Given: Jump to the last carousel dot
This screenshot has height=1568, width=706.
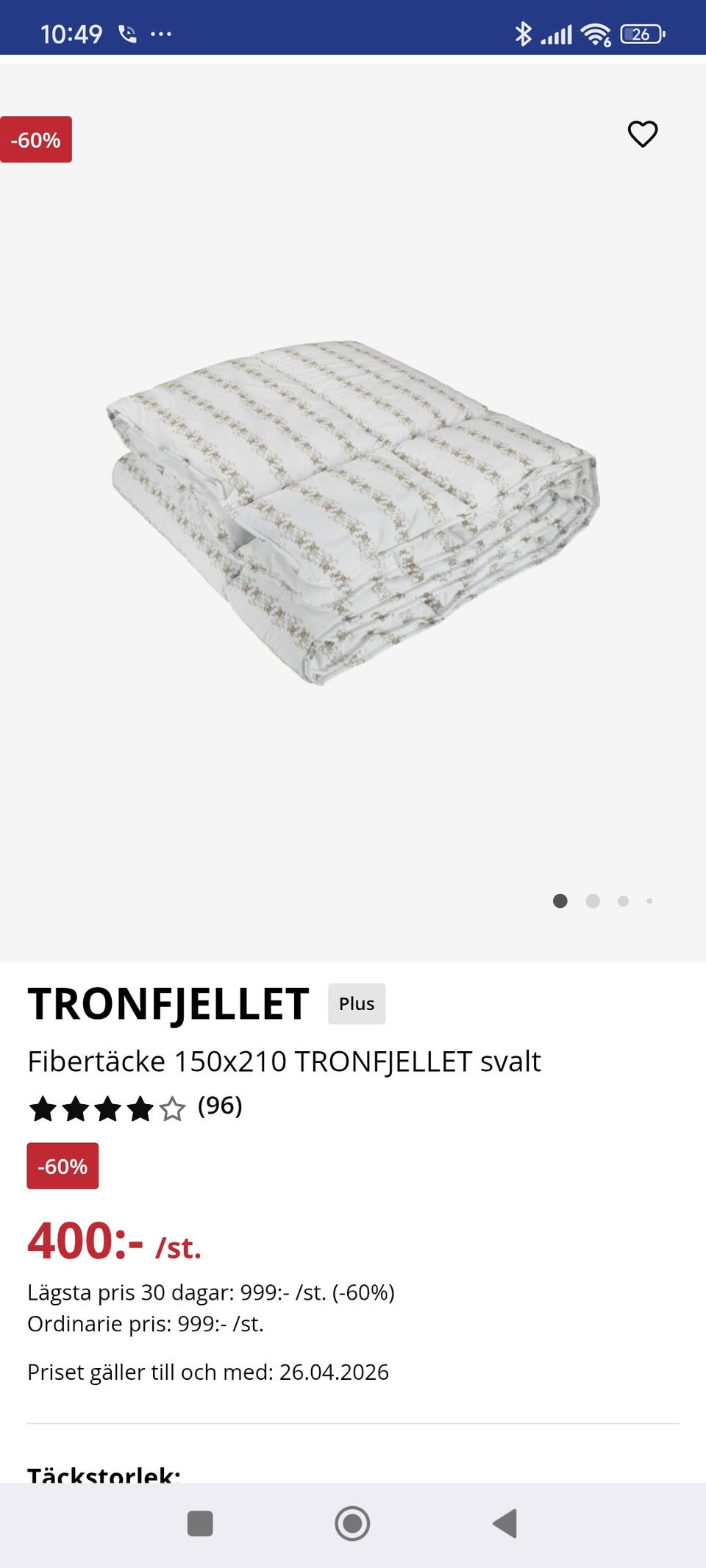Looking at the screenshot, I should (650, 901).
